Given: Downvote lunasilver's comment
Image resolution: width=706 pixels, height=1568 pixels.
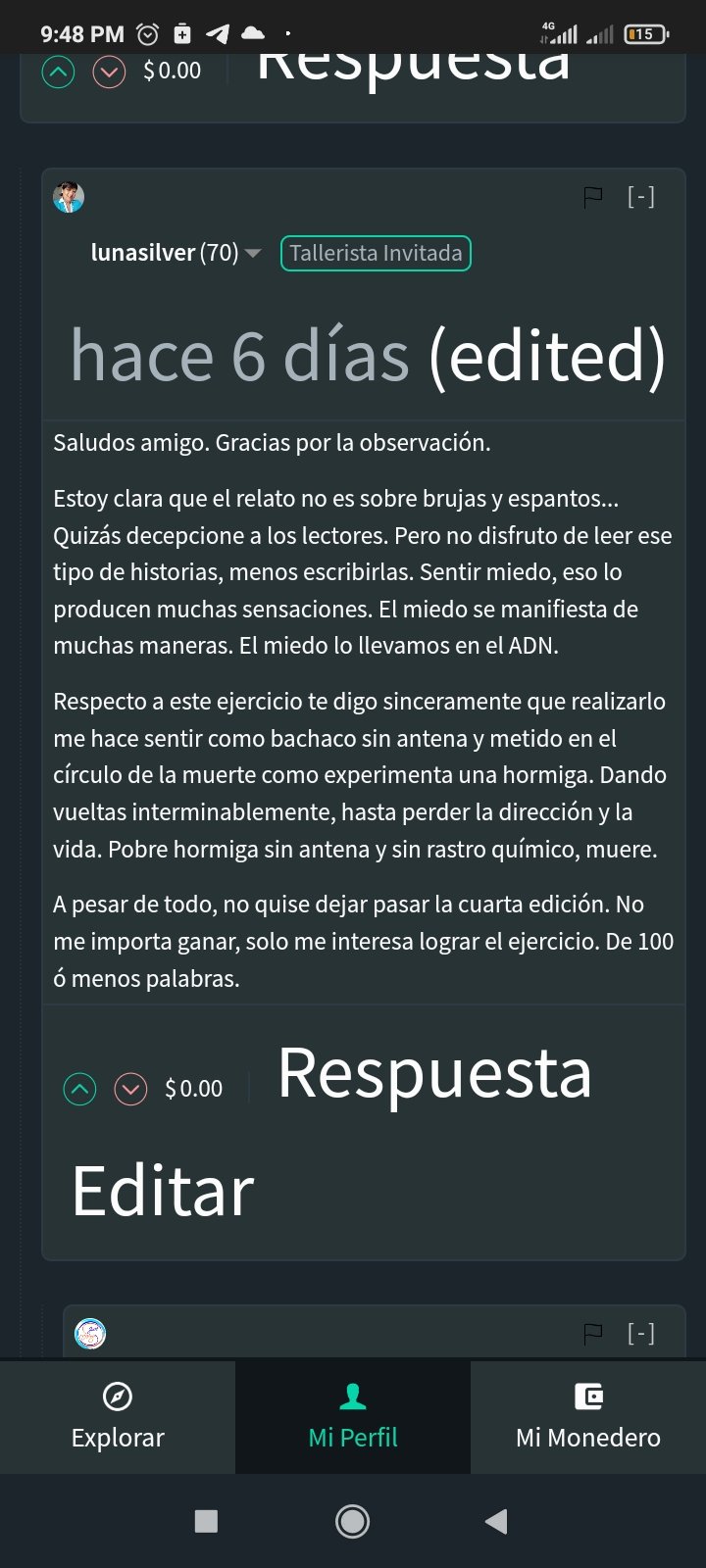Looking at the screenshot, I should [130, 1089].
